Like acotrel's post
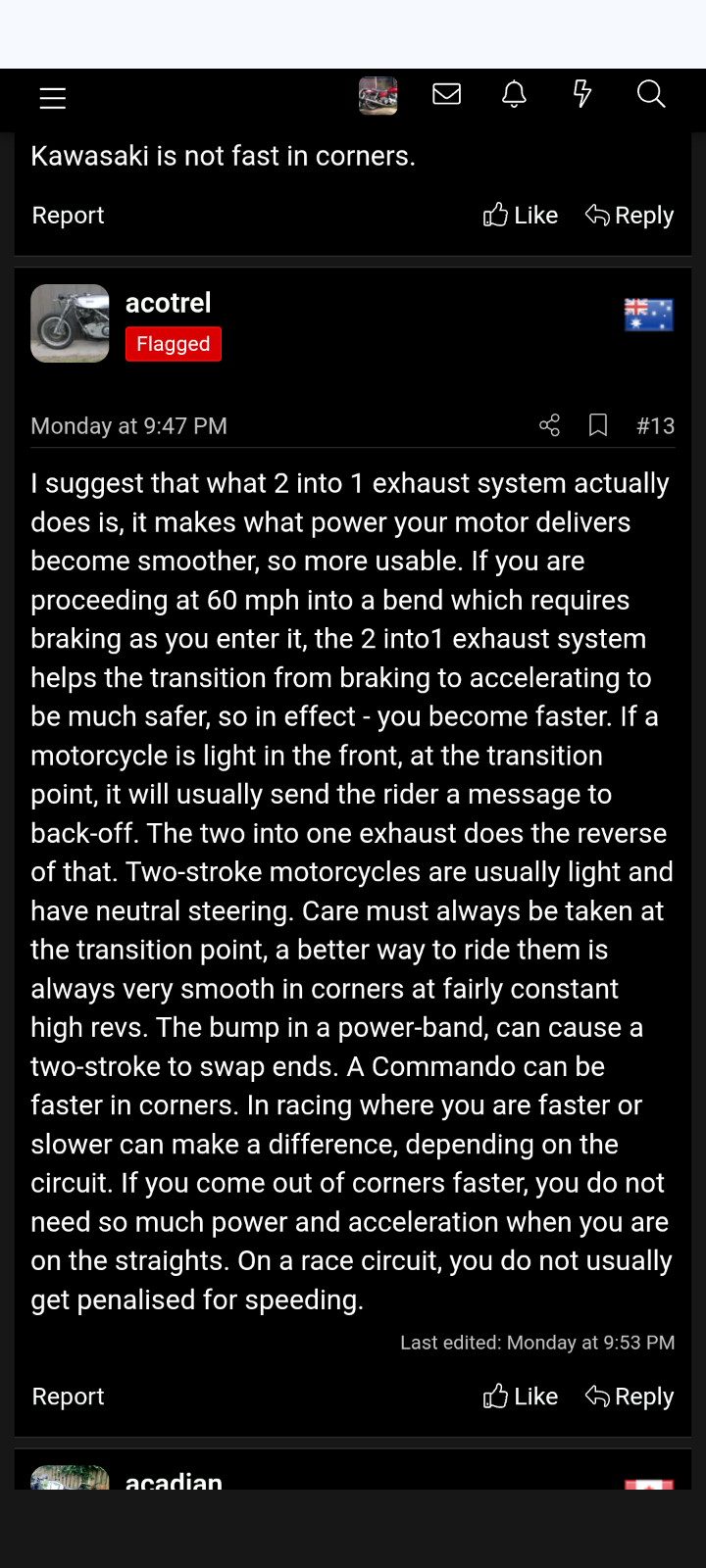The width and height of the screenshot is (706, 1568). pos(521,1396)
